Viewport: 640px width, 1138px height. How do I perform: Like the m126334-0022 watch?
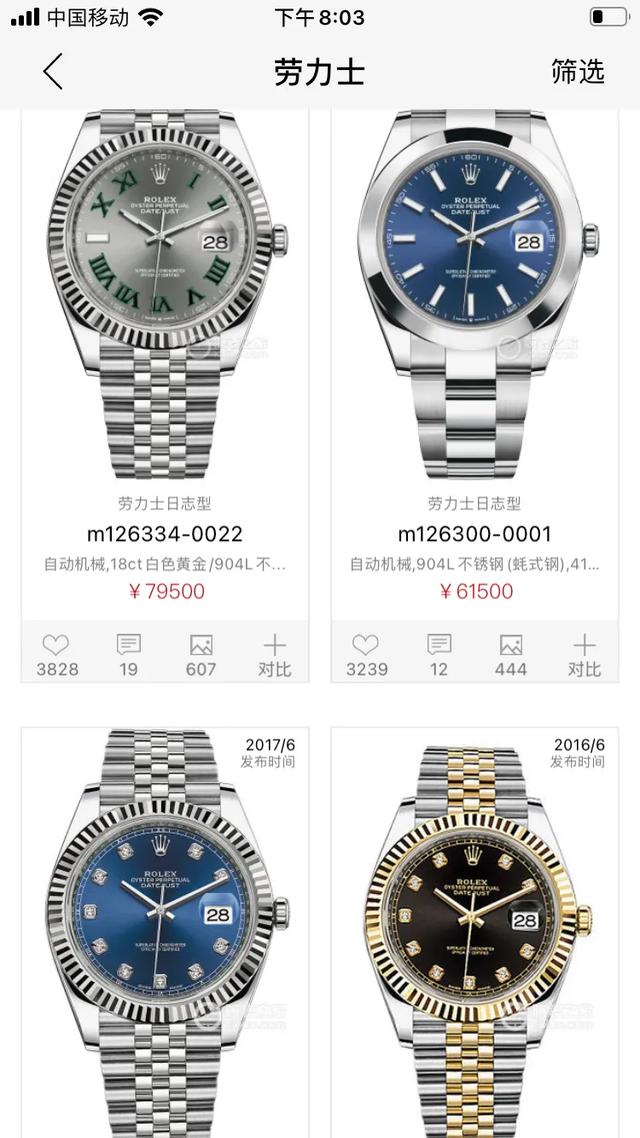57,654
